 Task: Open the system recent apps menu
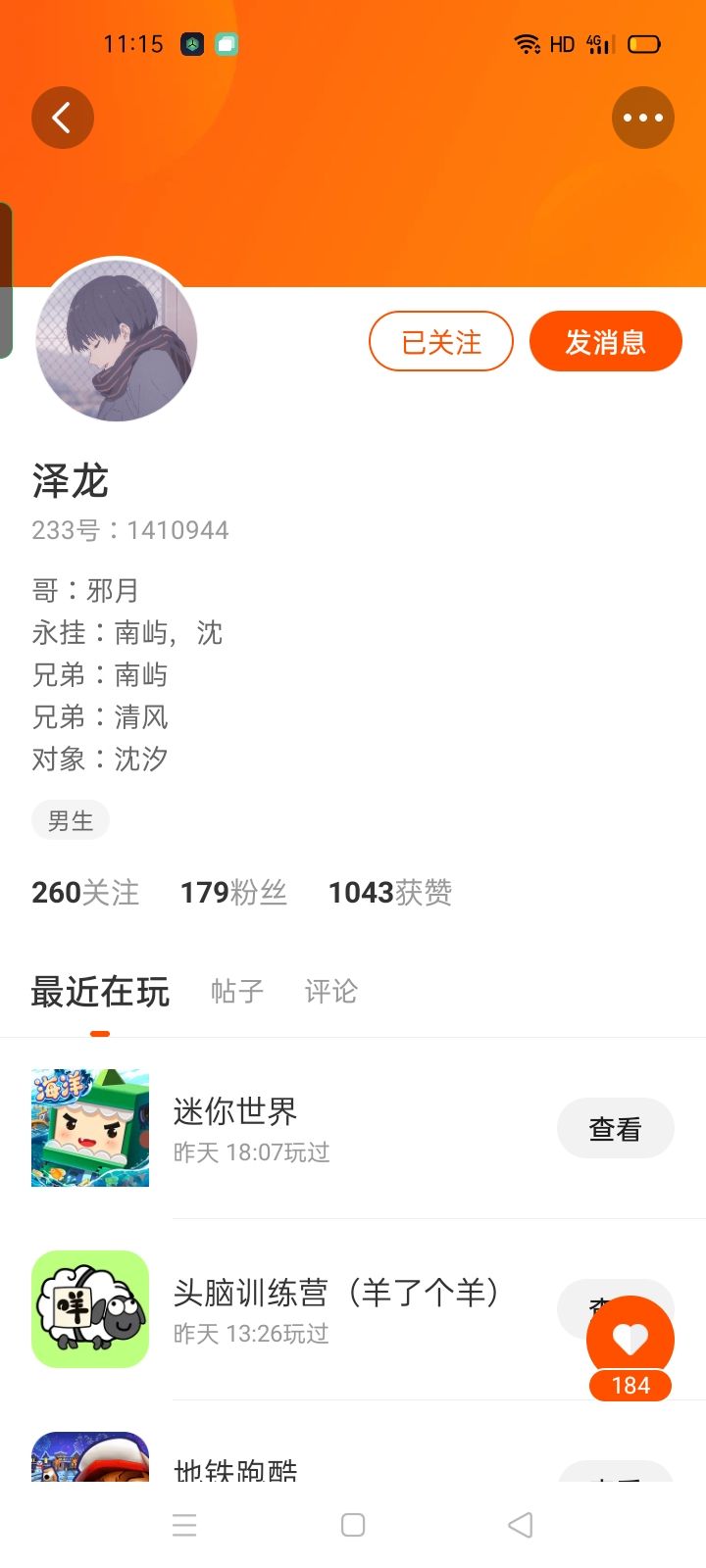tap(184, 1525)
